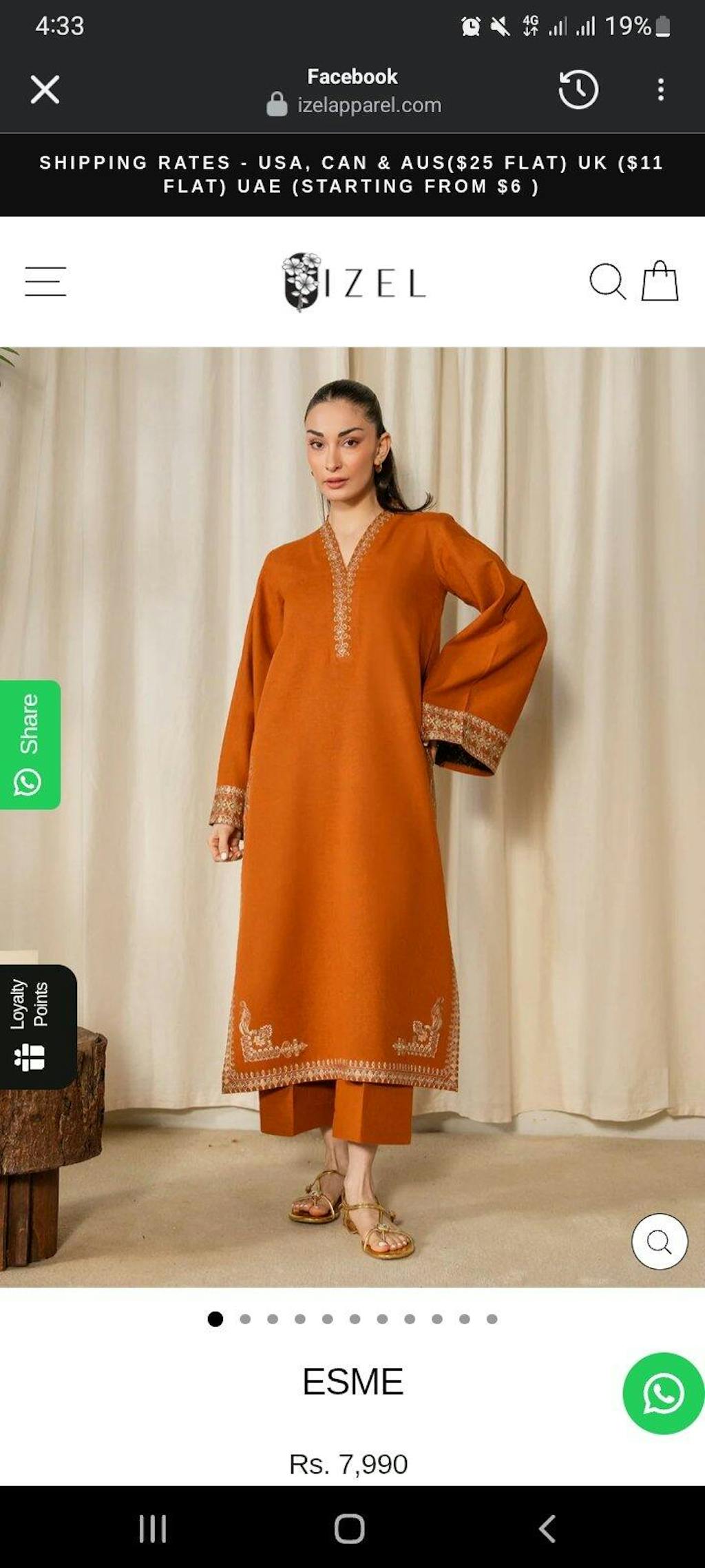Jump to the last product image dot
This screenshot has width=705, height=1568.
click(492, 1319)
